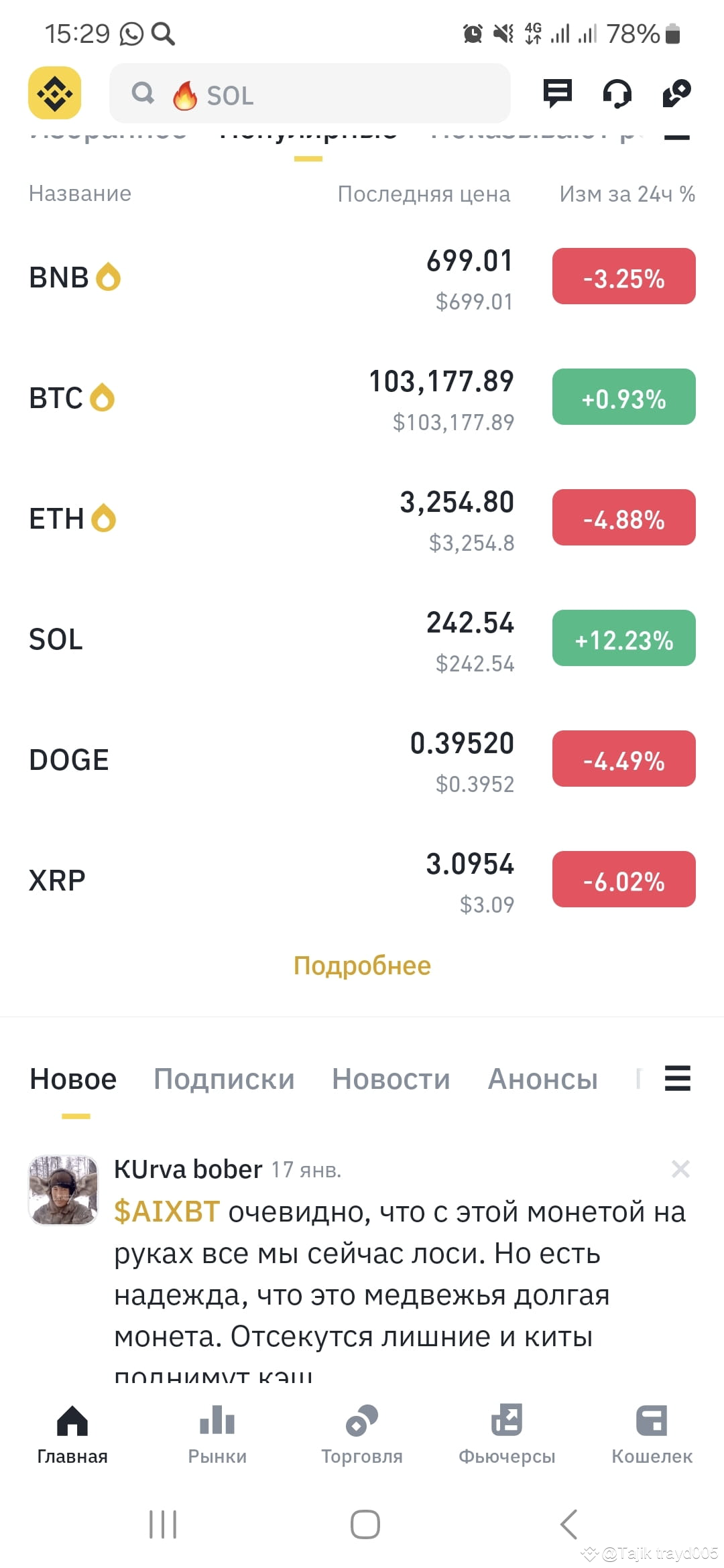
Task: Dismiss the KUrva bober post
Action: click(681, 1169)
